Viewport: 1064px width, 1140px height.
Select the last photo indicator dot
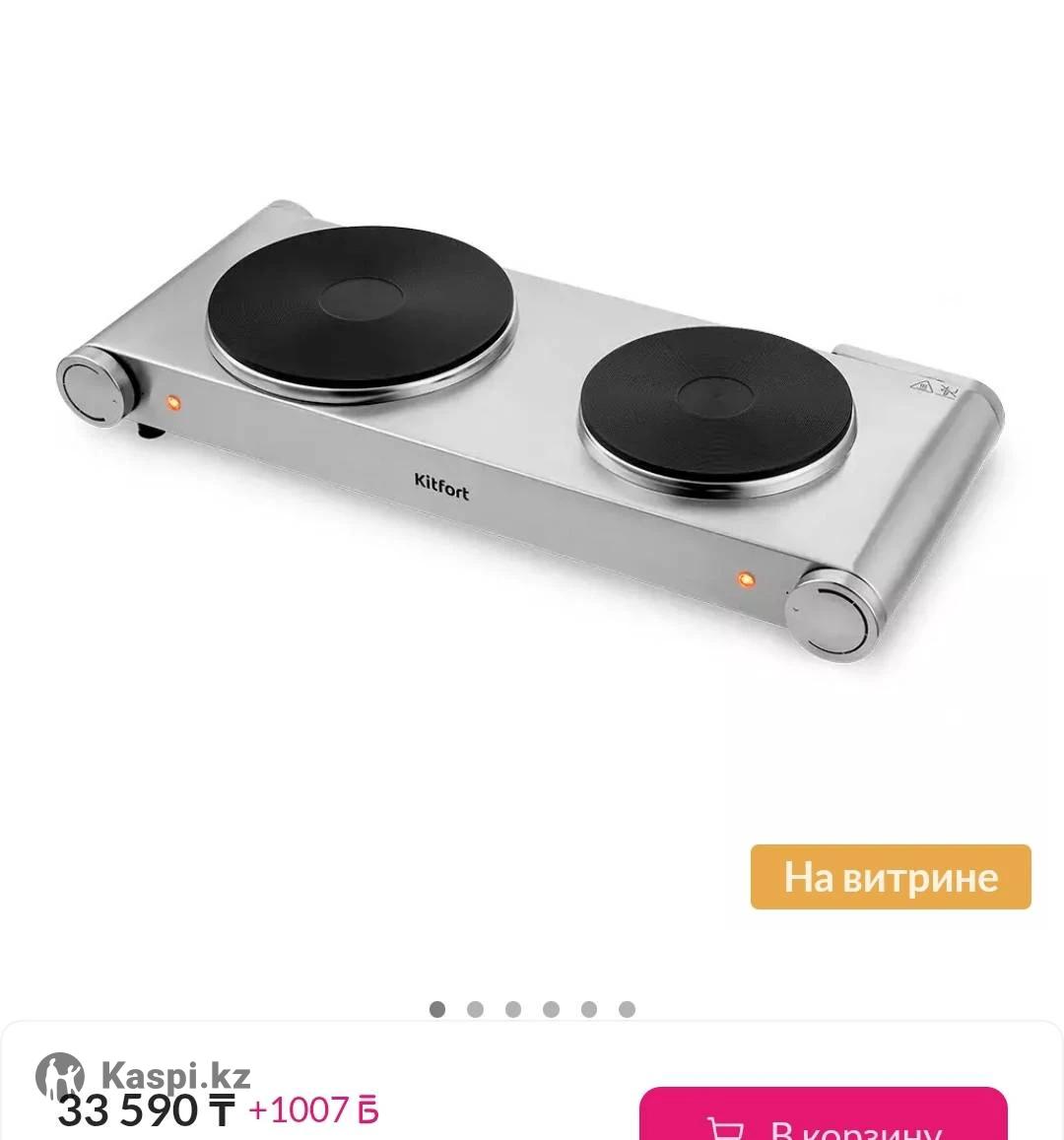(x=627, y=1009)
